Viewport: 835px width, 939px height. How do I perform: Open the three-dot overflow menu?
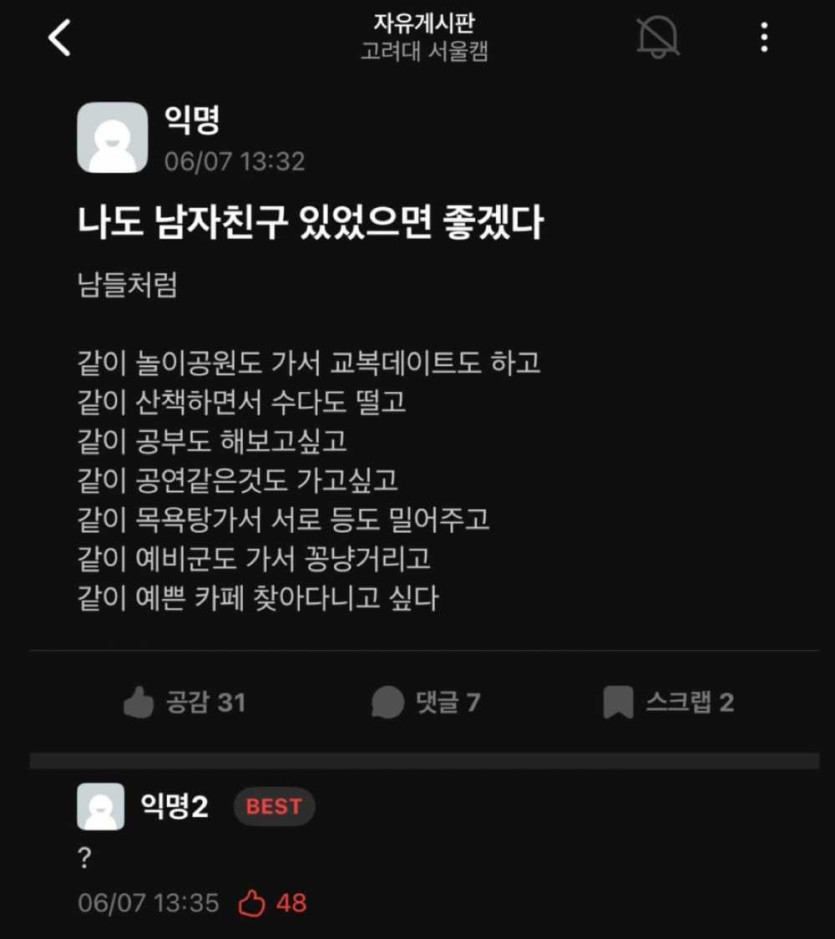(x=764, y=38)
